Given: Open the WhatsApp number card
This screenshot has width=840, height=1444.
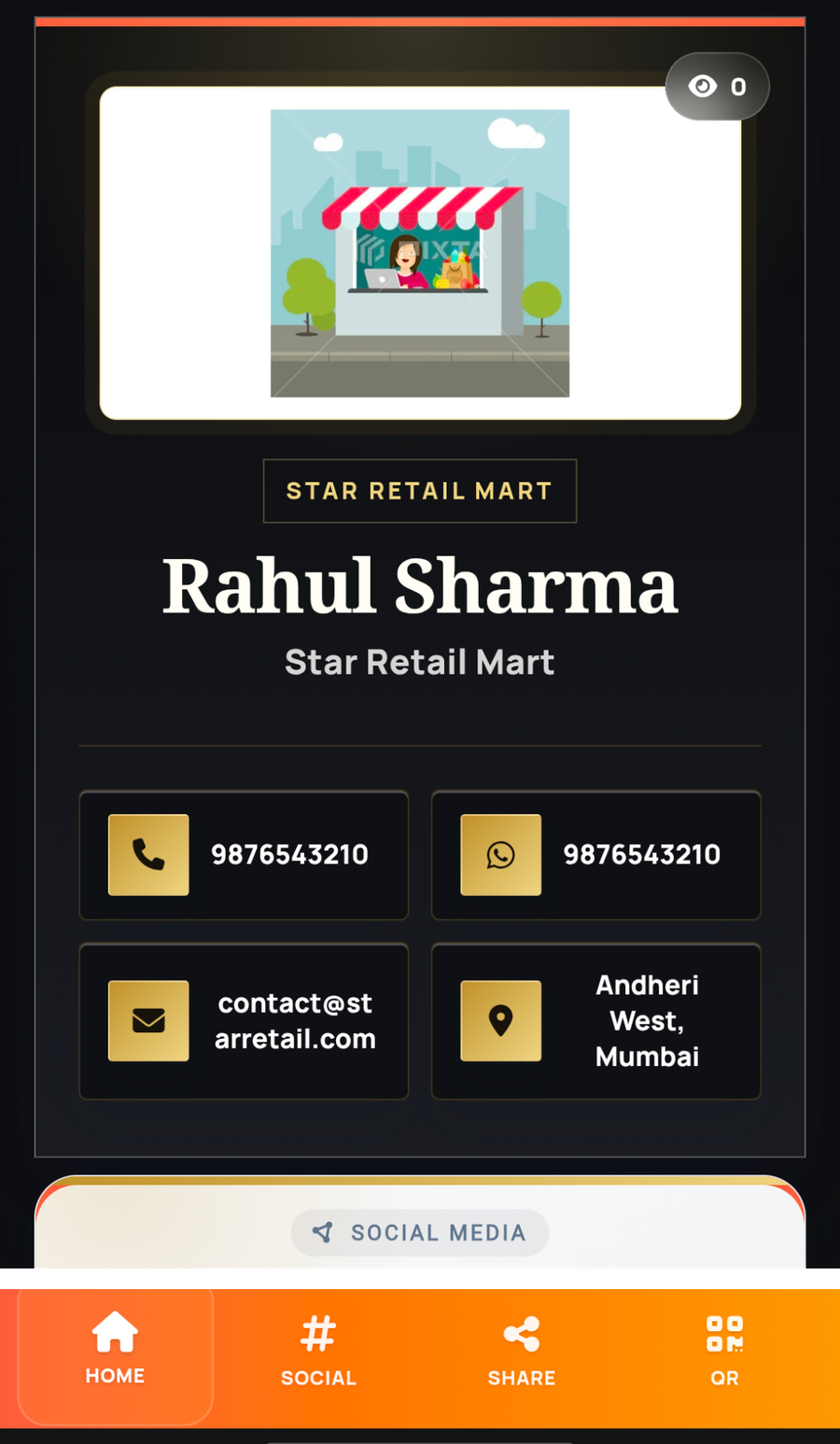Looking at the screenshot, I should (x=595, y=855).
